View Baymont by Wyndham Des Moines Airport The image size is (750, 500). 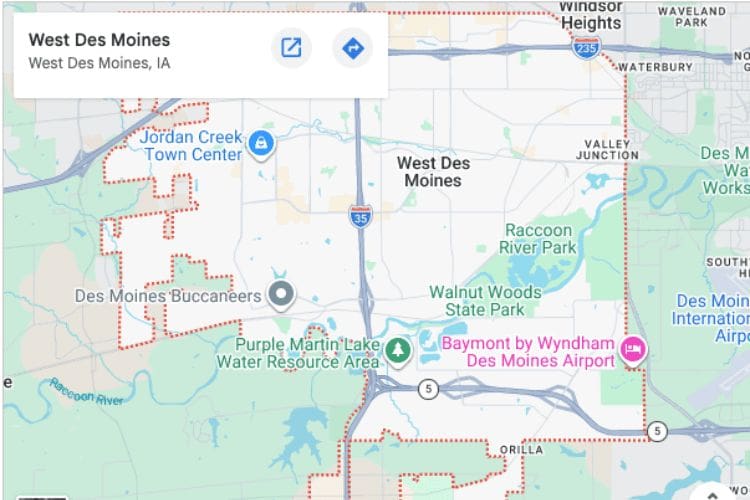(x=633, y=350)
